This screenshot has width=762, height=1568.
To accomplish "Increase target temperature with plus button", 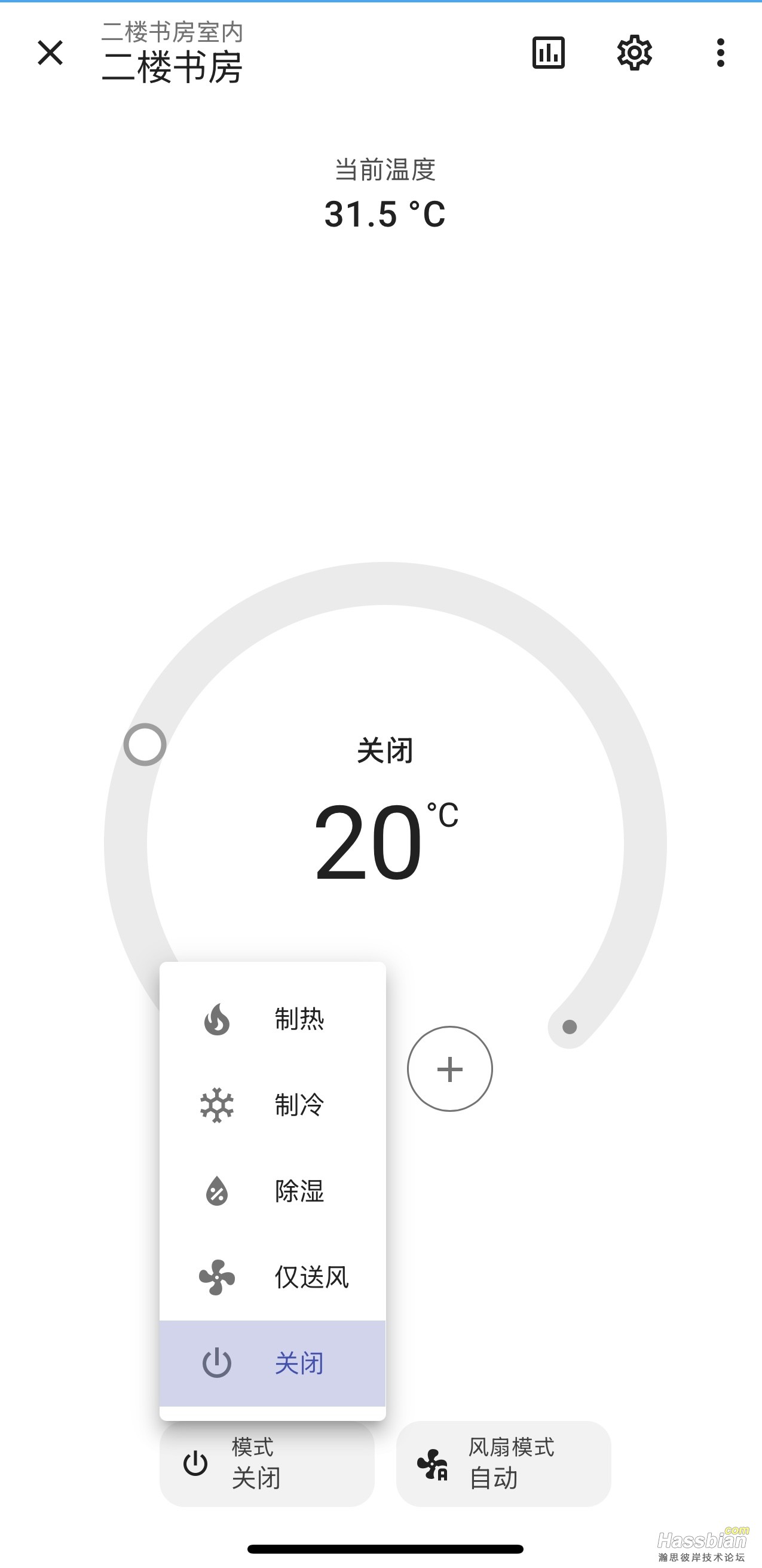I will tap(450, 1069).
